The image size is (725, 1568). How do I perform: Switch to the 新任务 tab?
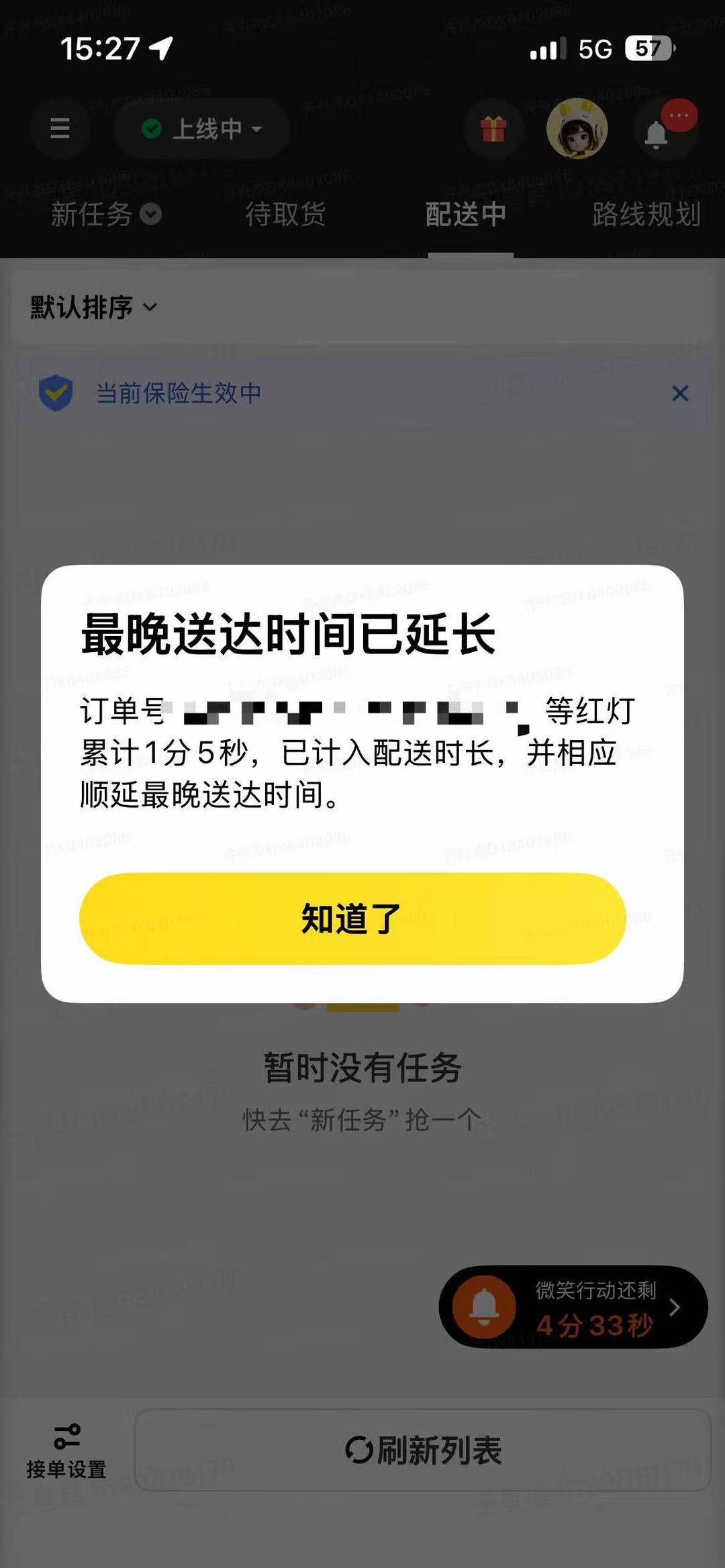click(x=106, y=214)
